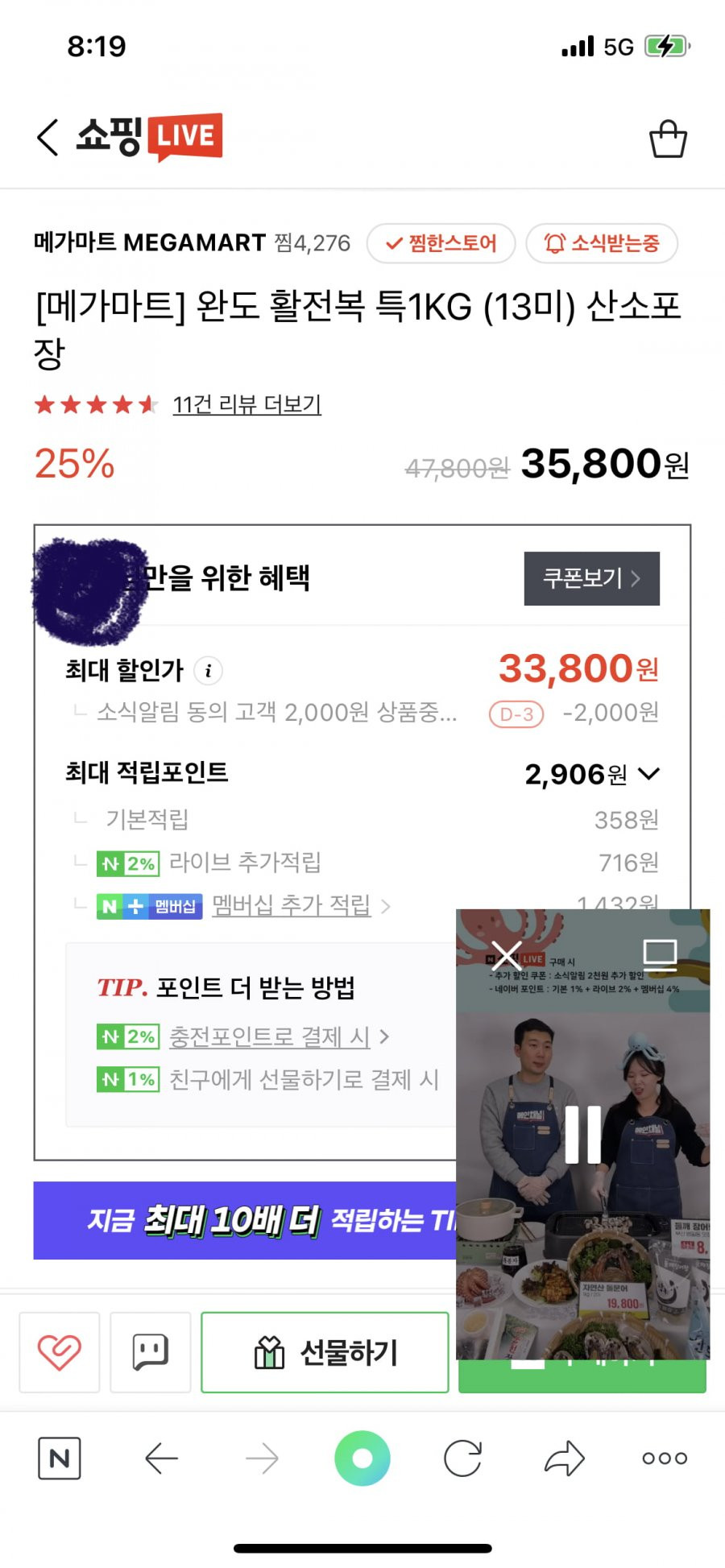
Task: Open 충전포인트로 결제 시 link
Action: (x=270, y=1036)
